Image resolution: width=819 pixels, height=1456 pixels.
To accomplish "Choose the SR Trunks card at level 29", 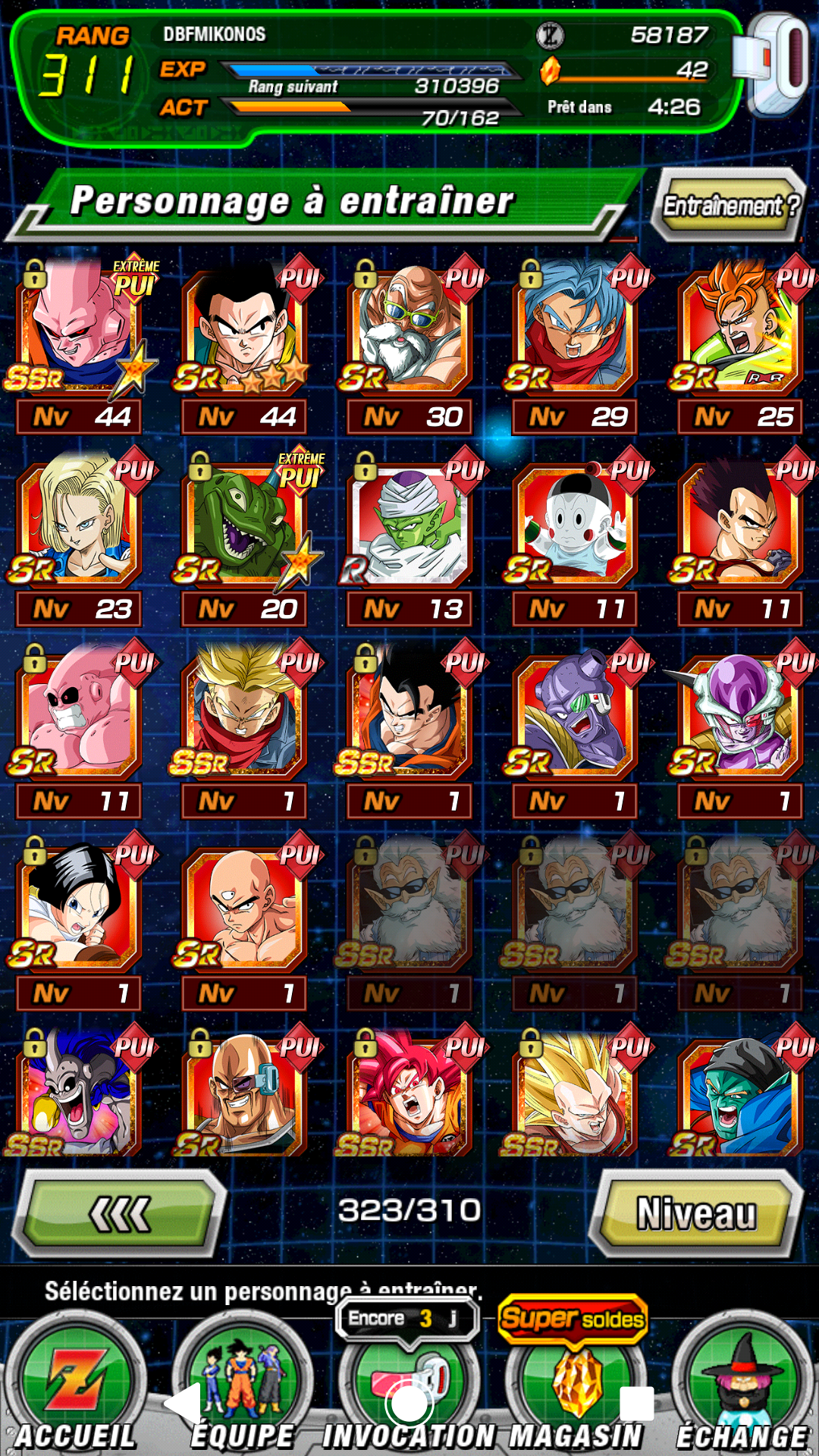I will point(575,345).
